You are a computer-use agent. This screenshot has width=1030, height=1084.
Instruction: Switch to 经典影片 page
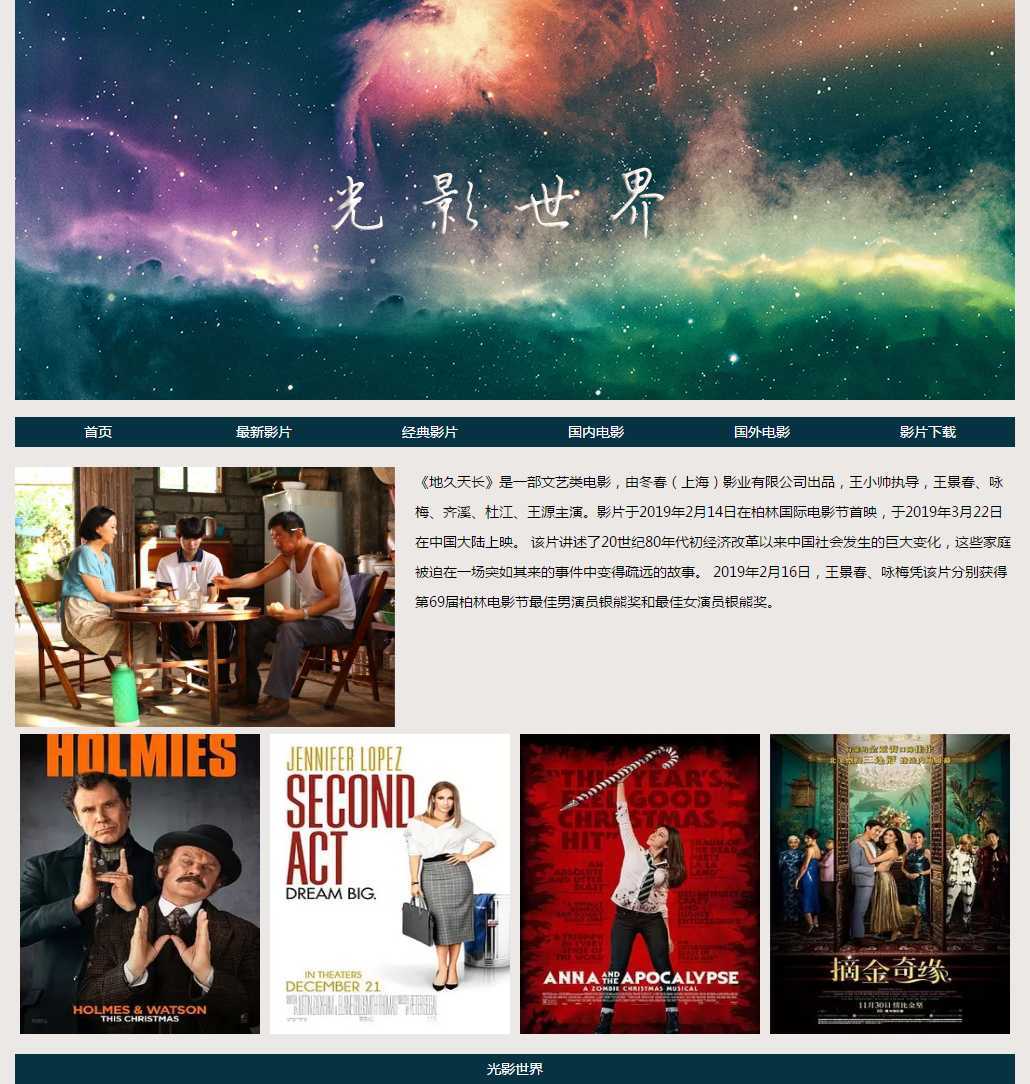(430, 432)
